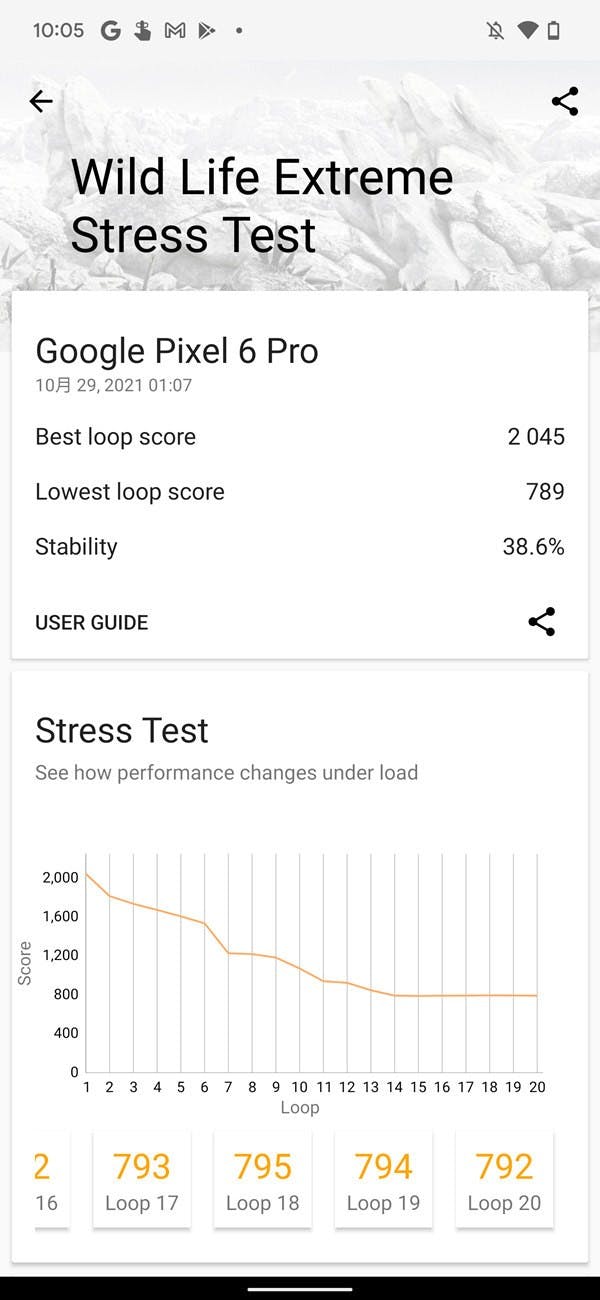Select the Loop 20 score card

click(x=504, y=1179)
